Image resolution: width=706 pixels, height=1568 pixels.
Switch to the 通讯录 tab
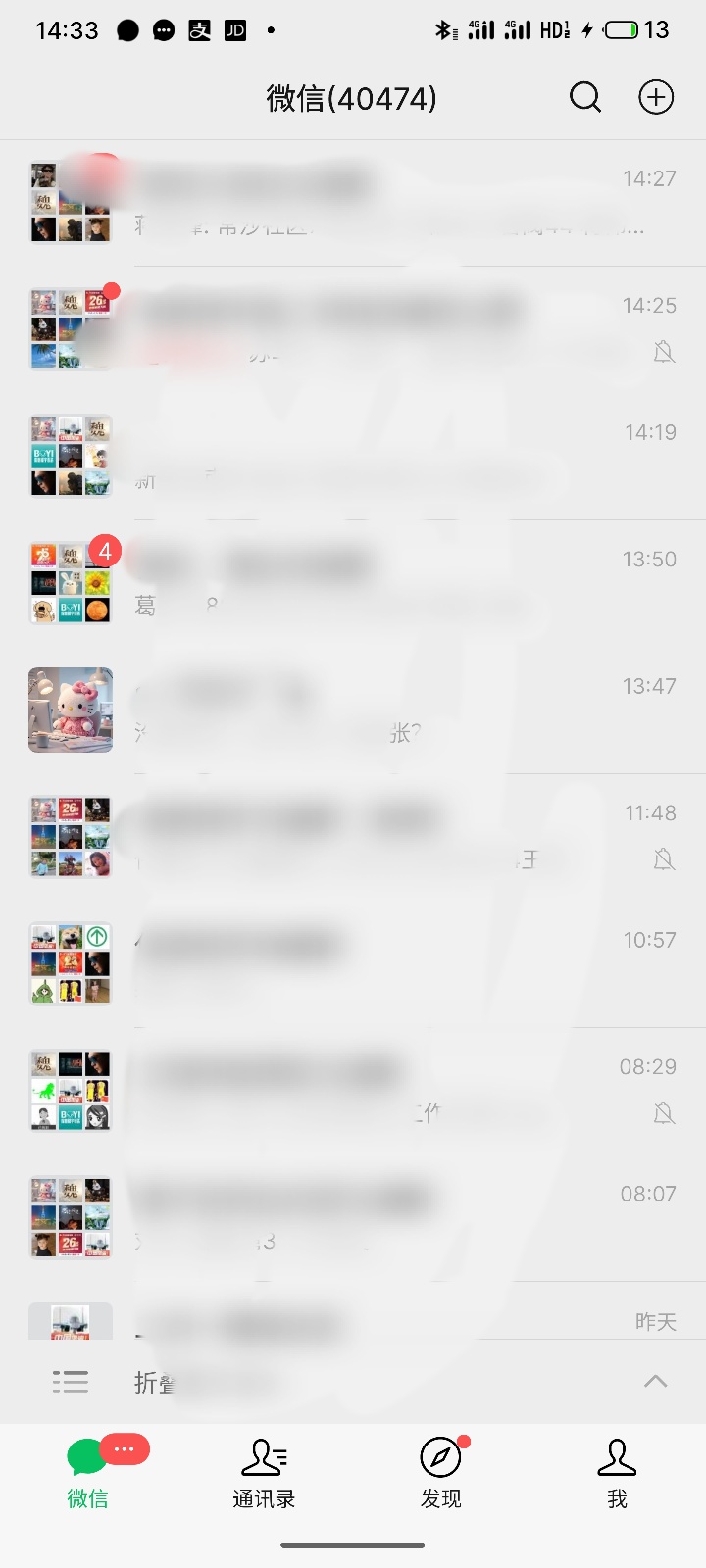[x=264, y=1473]
